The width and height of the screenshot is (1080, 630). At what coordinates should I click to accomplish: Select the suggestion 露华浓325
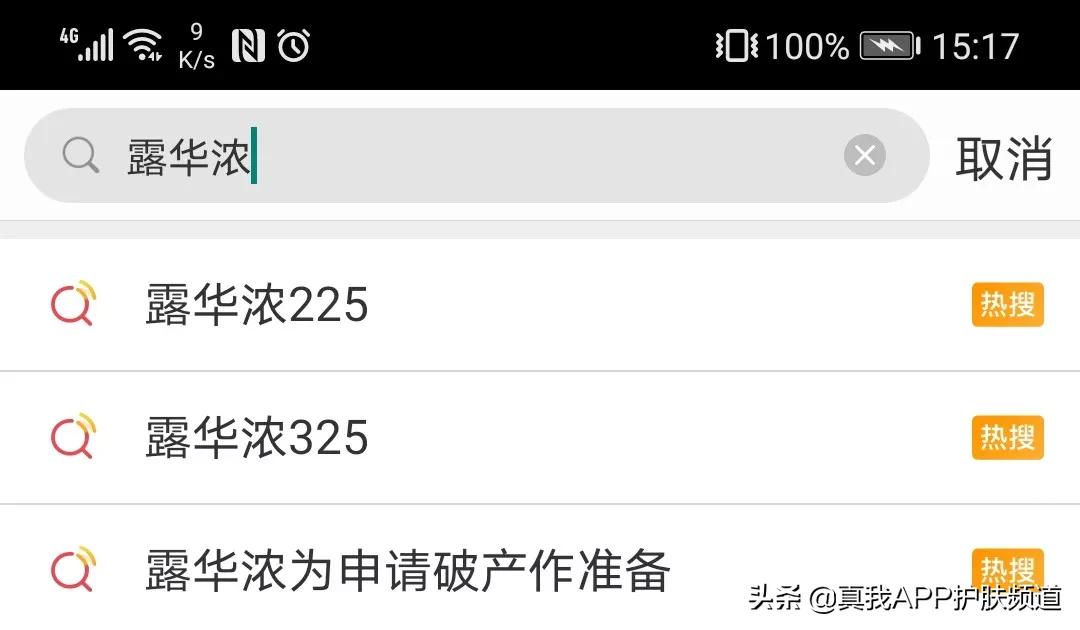coord(258,438)
